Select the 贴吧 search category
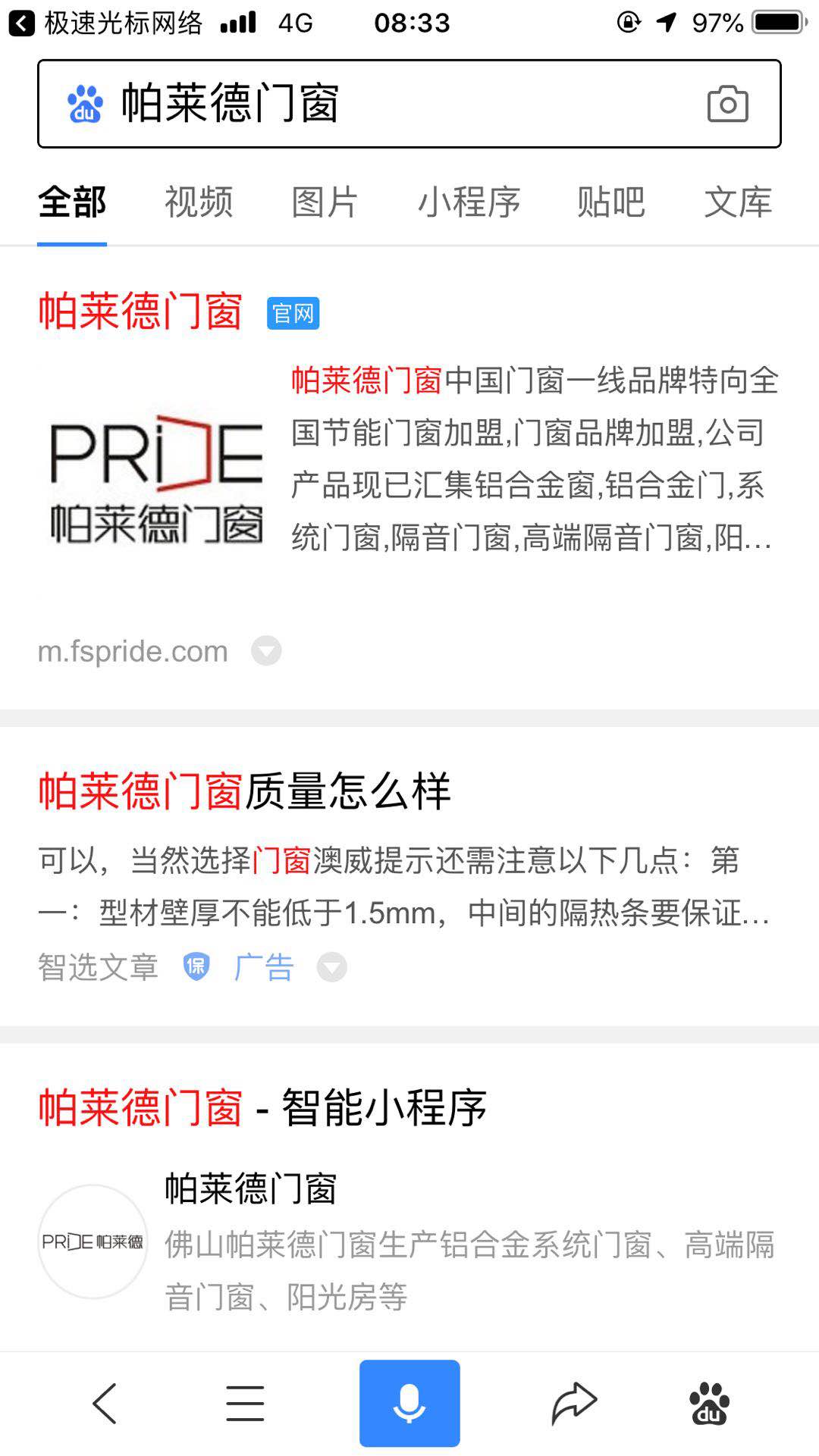 [611, 202]
